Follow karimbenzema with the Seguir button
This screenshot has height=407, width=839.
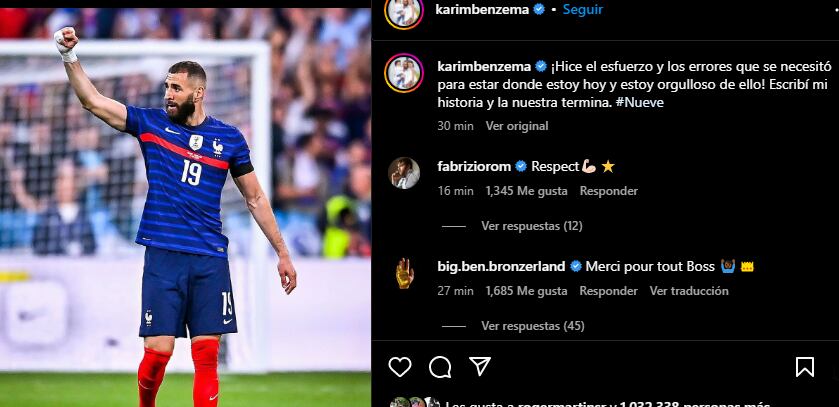(582, 9)
